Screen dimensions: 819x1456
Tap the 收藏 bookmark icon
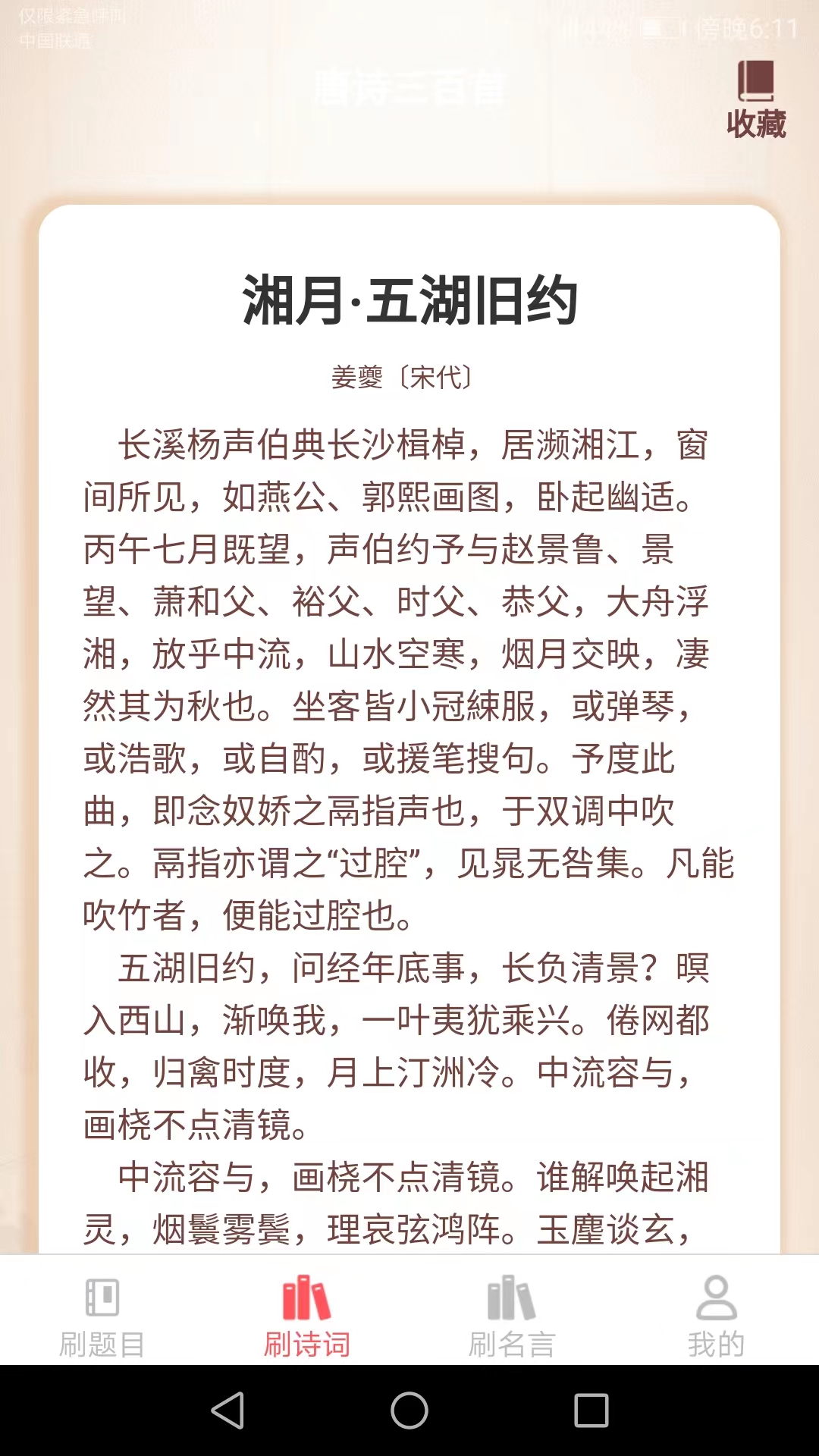(756, 99)
